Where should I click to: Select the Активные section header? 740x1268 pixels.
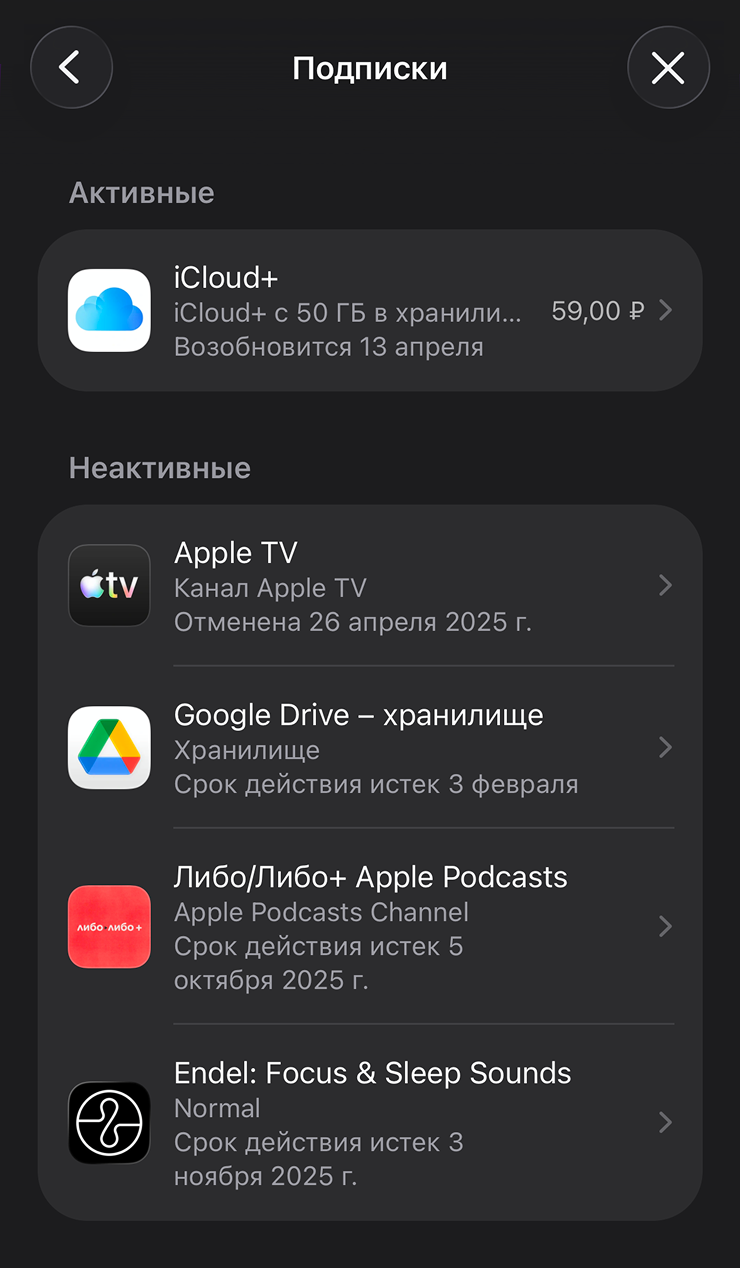pyautogui.click(x=141, y=192)
